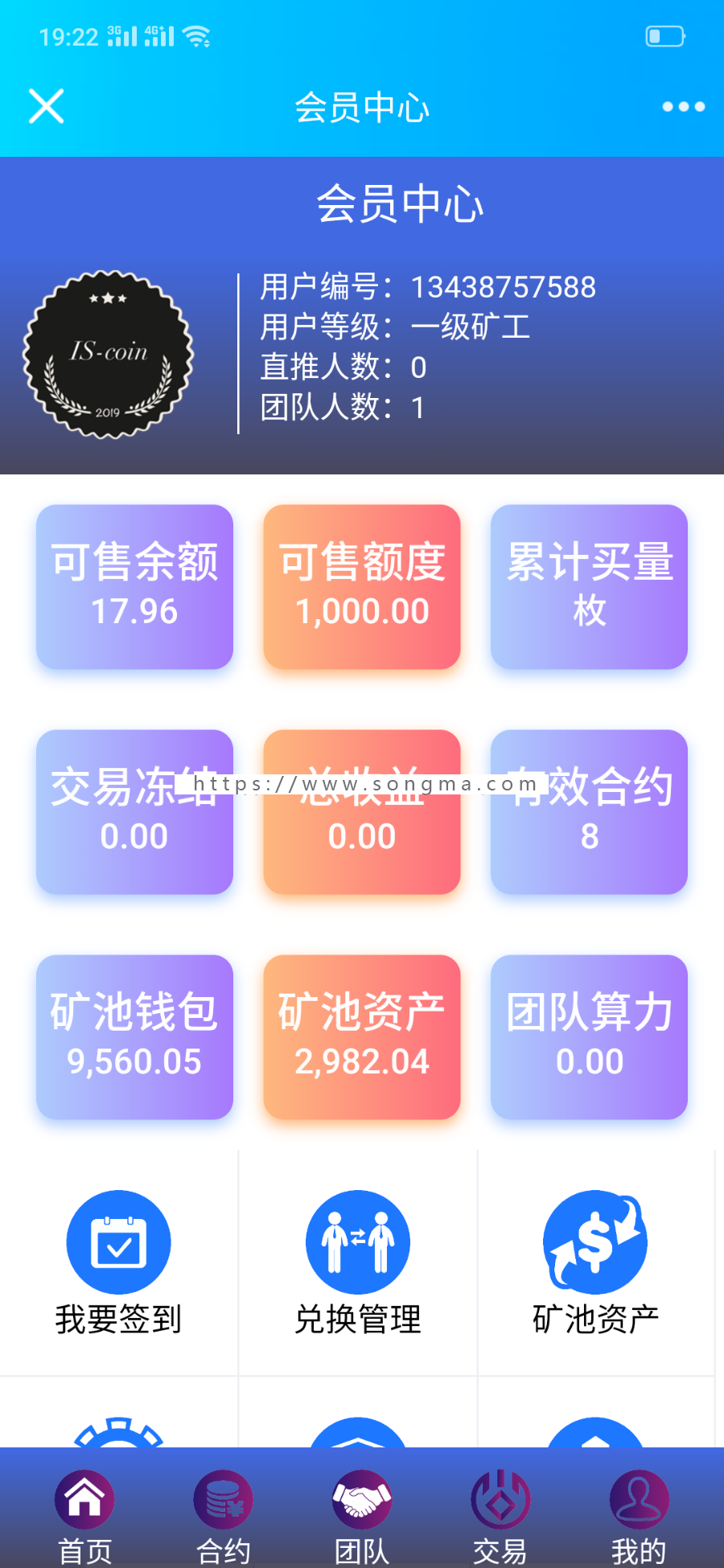Viewport: 724px width, 1568px height.
Task: Switch to the 团队 tab
Action: 362,1517
